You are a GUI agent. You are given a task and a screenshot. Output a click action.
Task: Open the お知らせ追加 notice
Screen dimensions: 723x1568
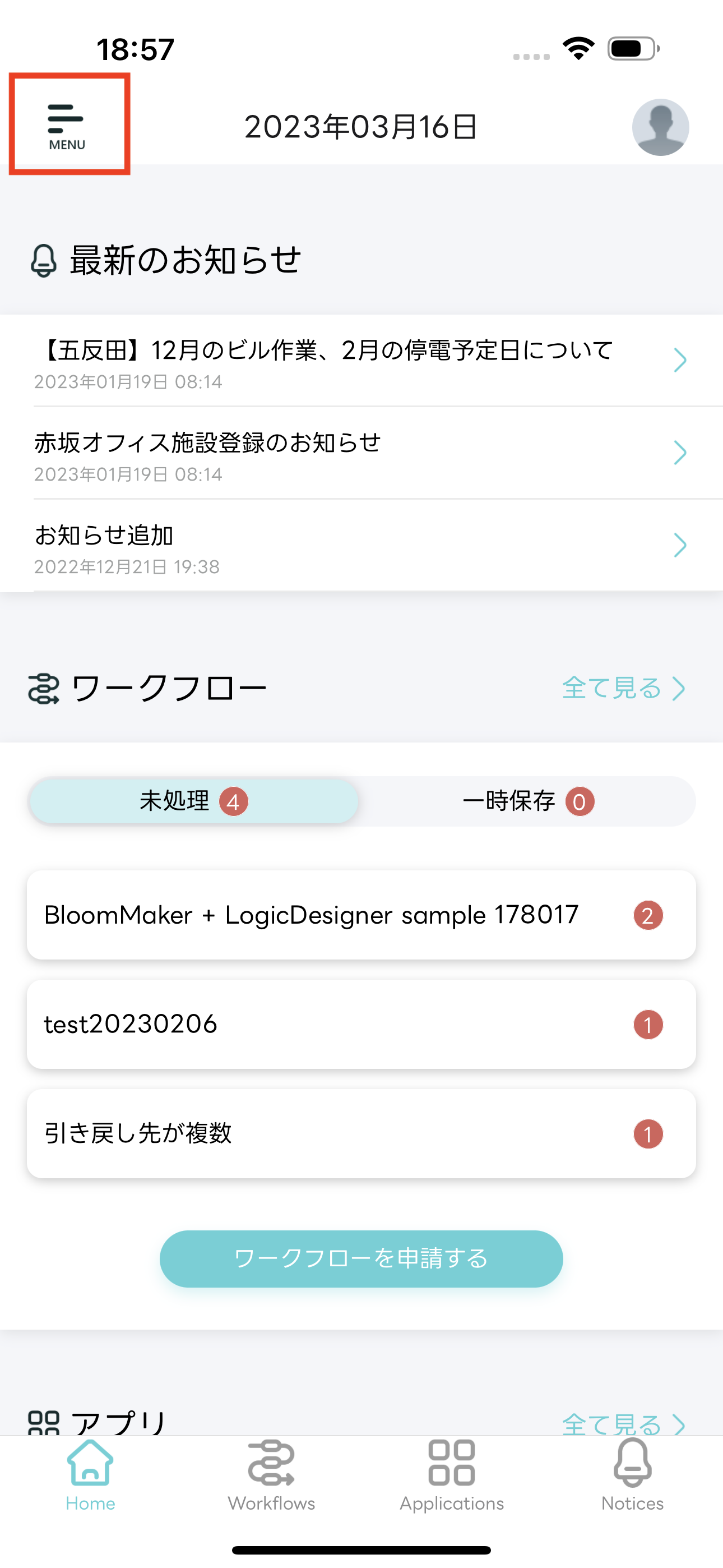coord(360,546)
